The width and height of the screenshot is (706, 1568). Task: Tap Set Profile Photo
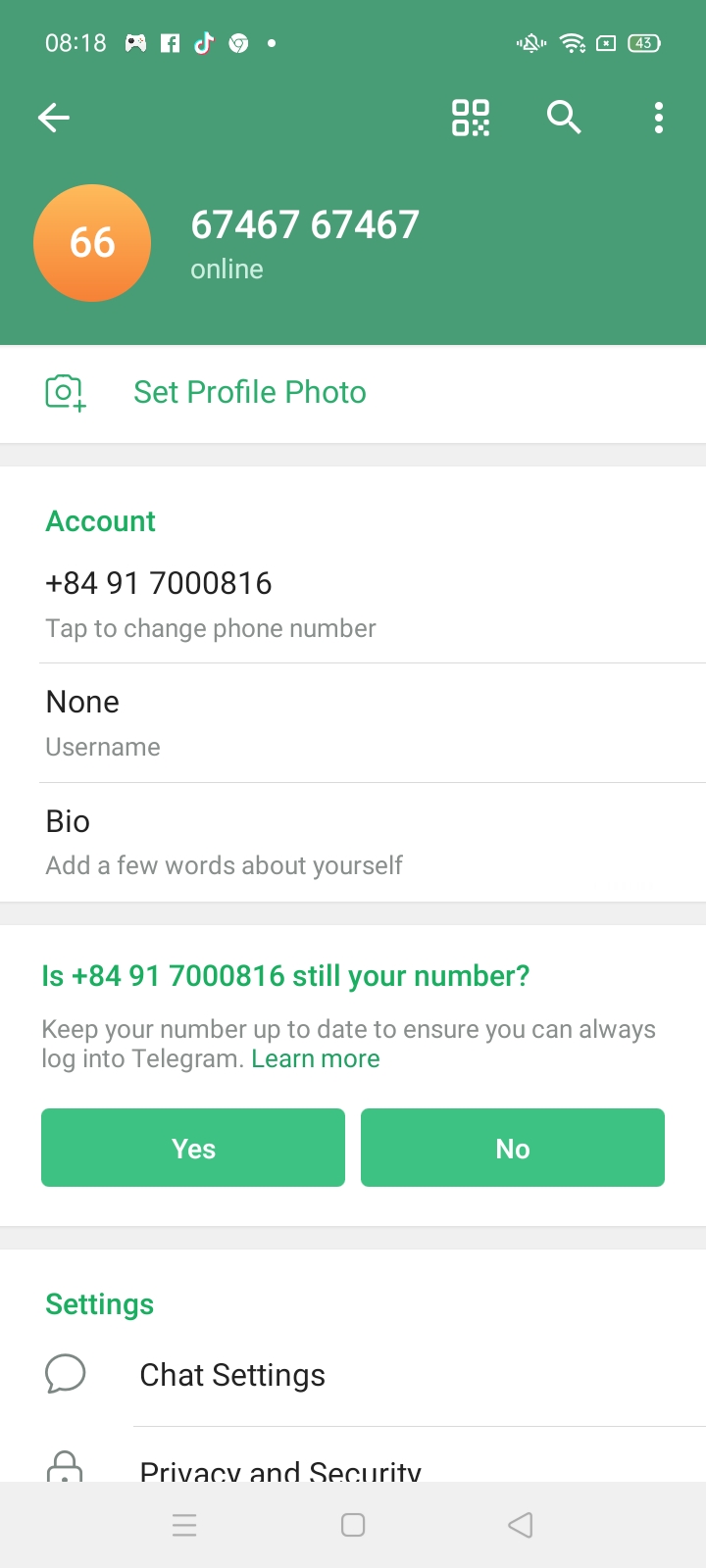point(249,393)
